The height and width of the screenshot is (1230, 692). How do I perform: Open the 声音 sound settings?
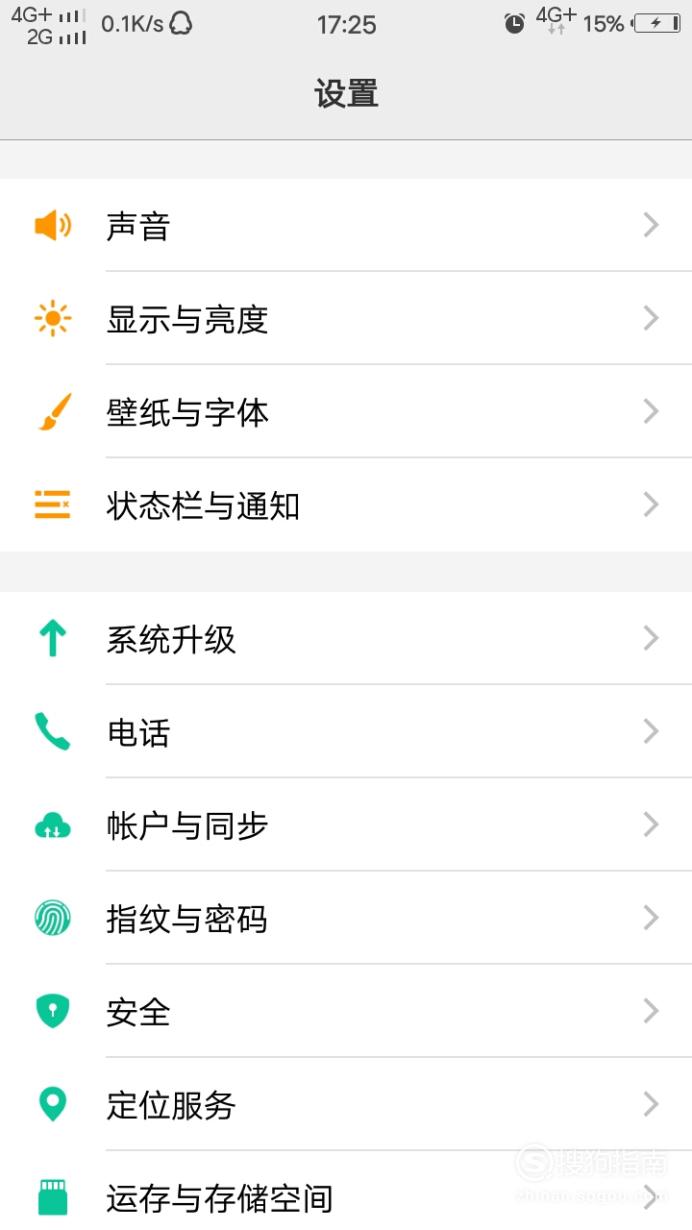pyautogui.click(x=346, y=225)
